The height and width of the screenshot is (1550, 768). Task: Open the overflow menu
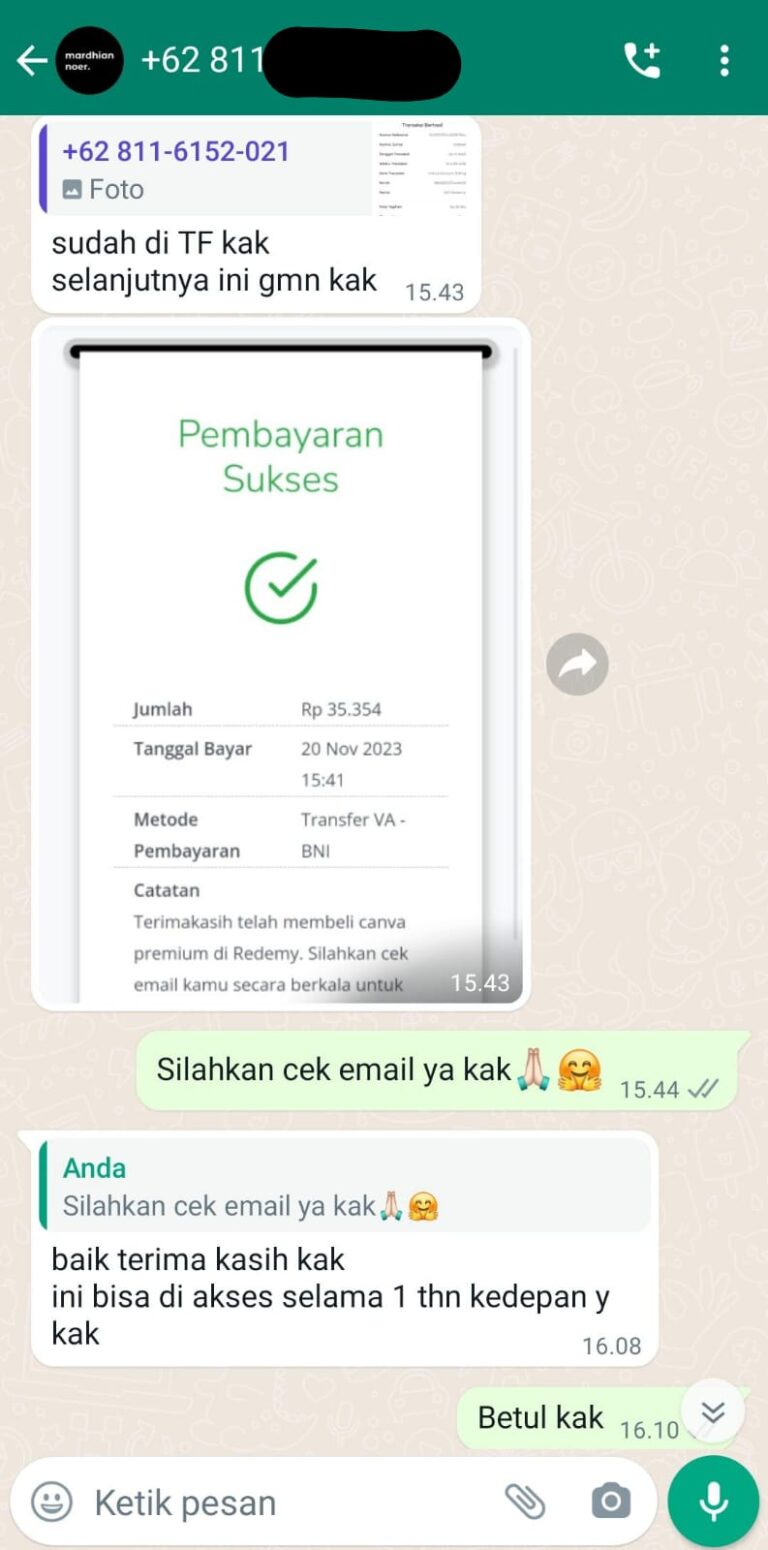pos(724,61)
